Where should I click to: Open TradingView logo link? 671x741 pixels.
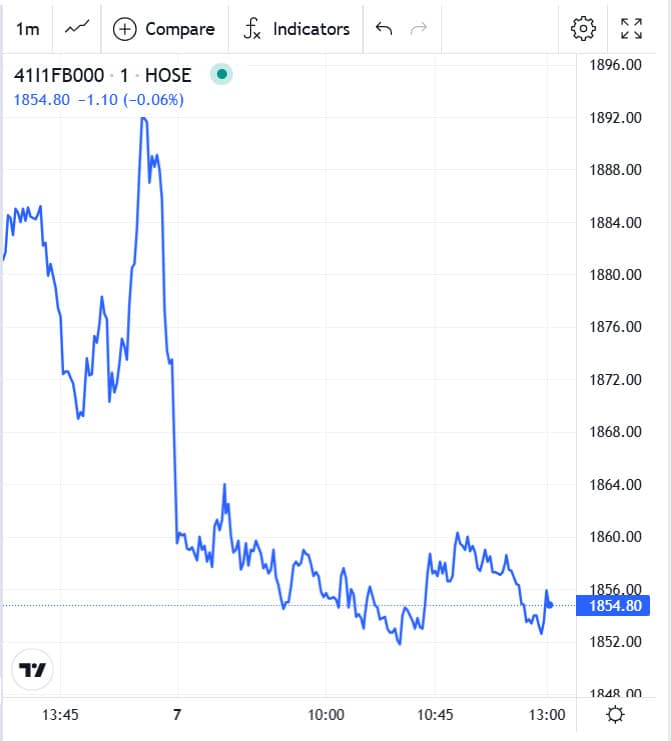coord(33,671)
